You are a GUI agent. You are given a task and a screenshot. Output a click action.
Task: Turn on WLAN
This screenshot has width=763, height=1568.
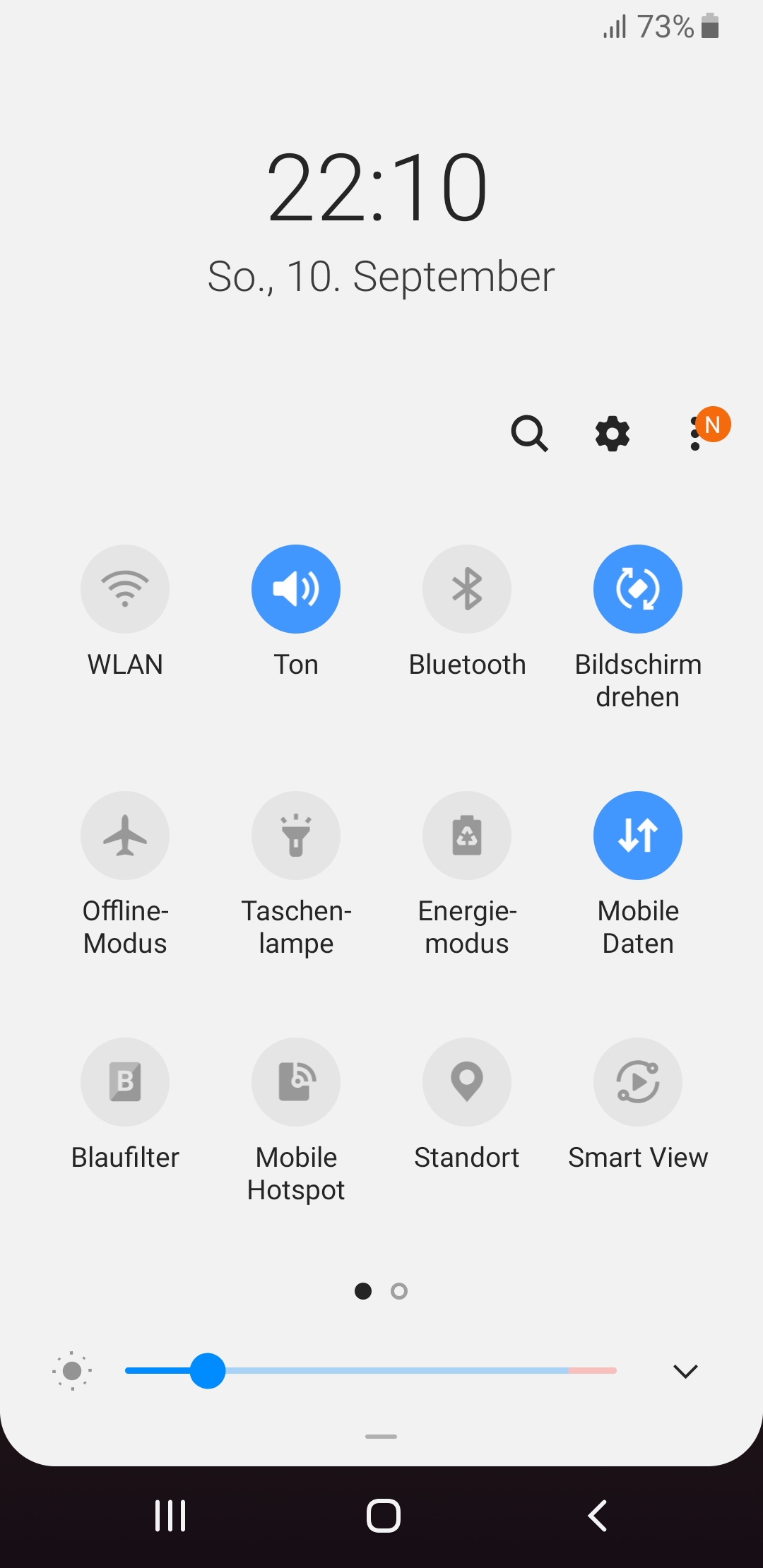pyautogui.click(x=125, y=589)
